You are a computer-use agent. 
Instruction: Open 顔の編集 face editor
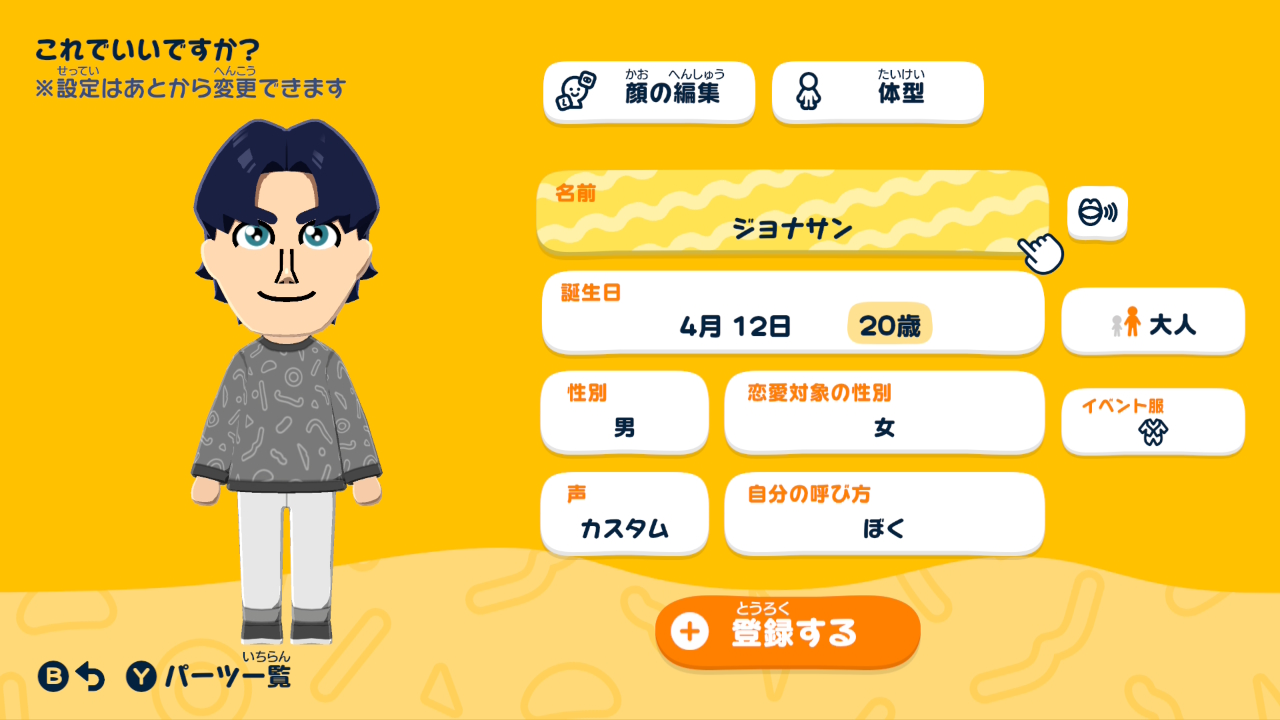point(649,93)
